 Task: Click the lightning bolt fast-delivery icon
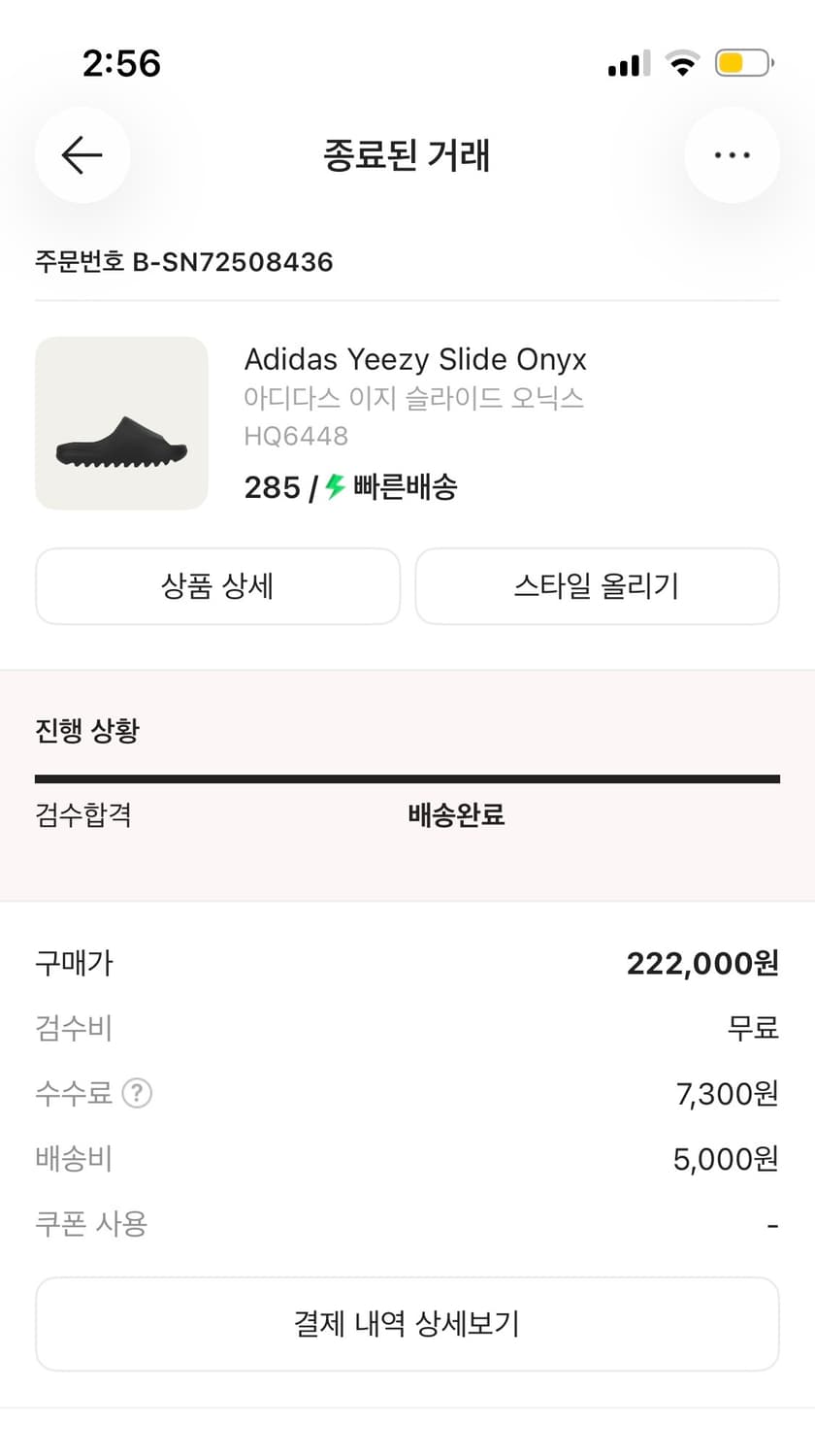tap(332, 486)
